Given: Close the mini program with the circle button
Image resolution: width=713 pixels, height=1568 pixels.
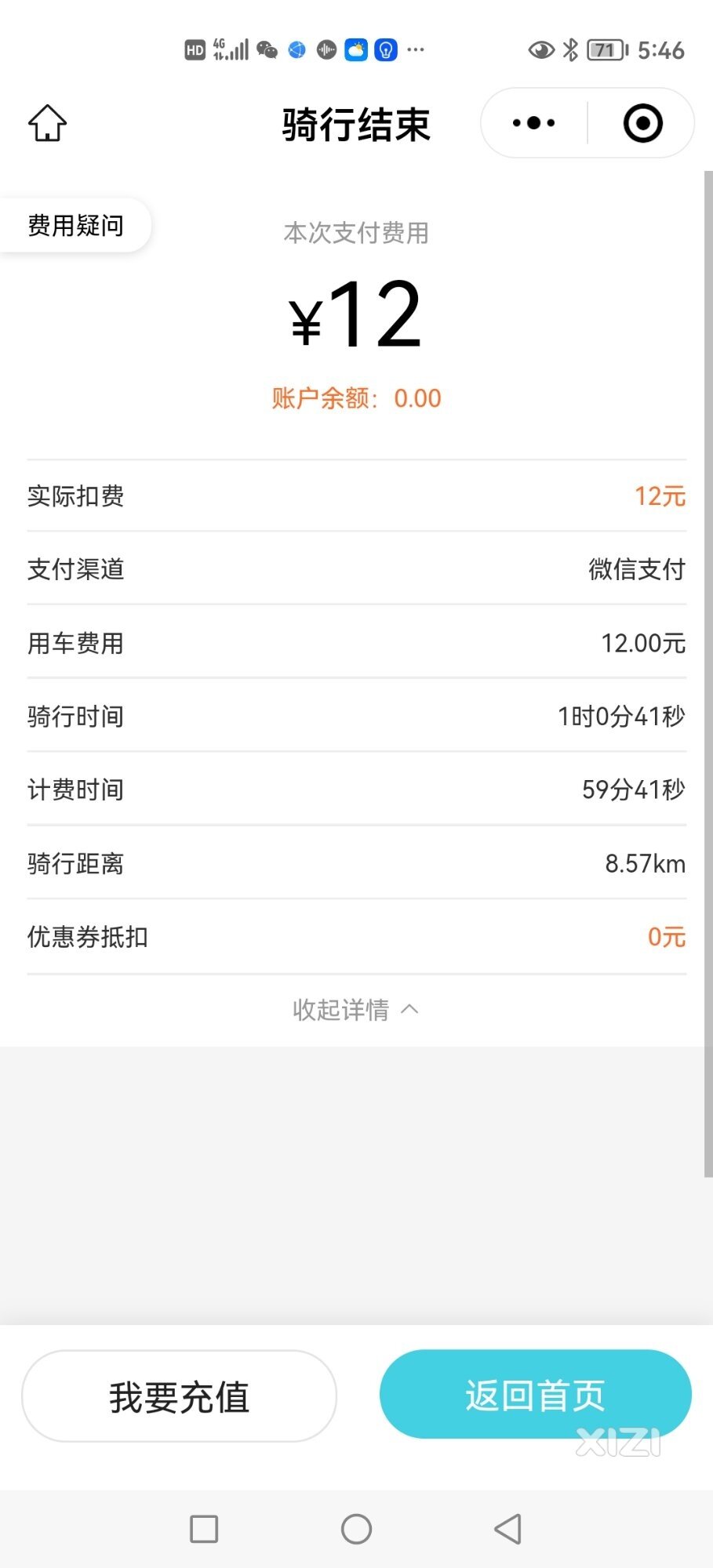Looking at the screenshot, I should point(642,123).
